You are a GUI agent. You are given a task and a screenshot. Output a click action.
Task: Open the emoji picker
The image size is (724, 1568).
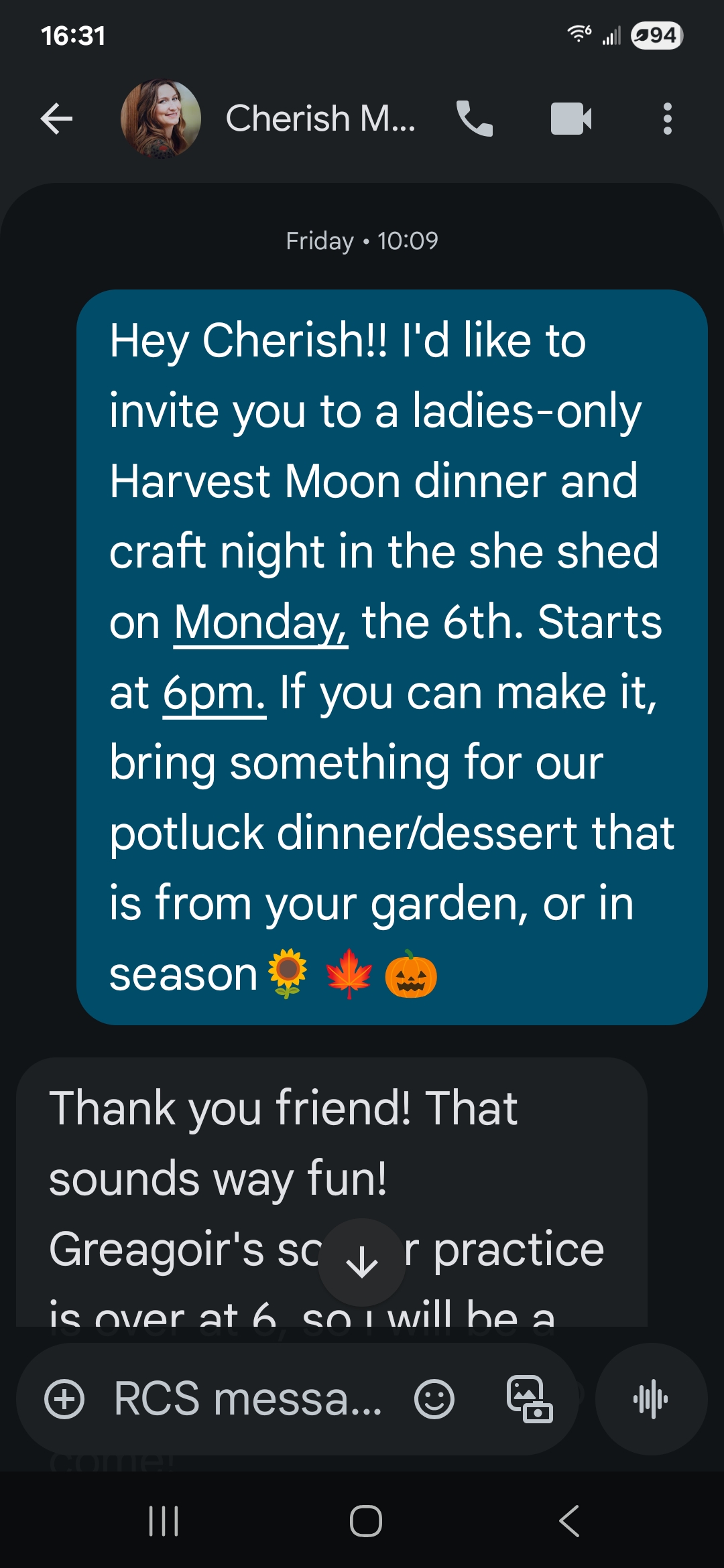coord(434,1399)
